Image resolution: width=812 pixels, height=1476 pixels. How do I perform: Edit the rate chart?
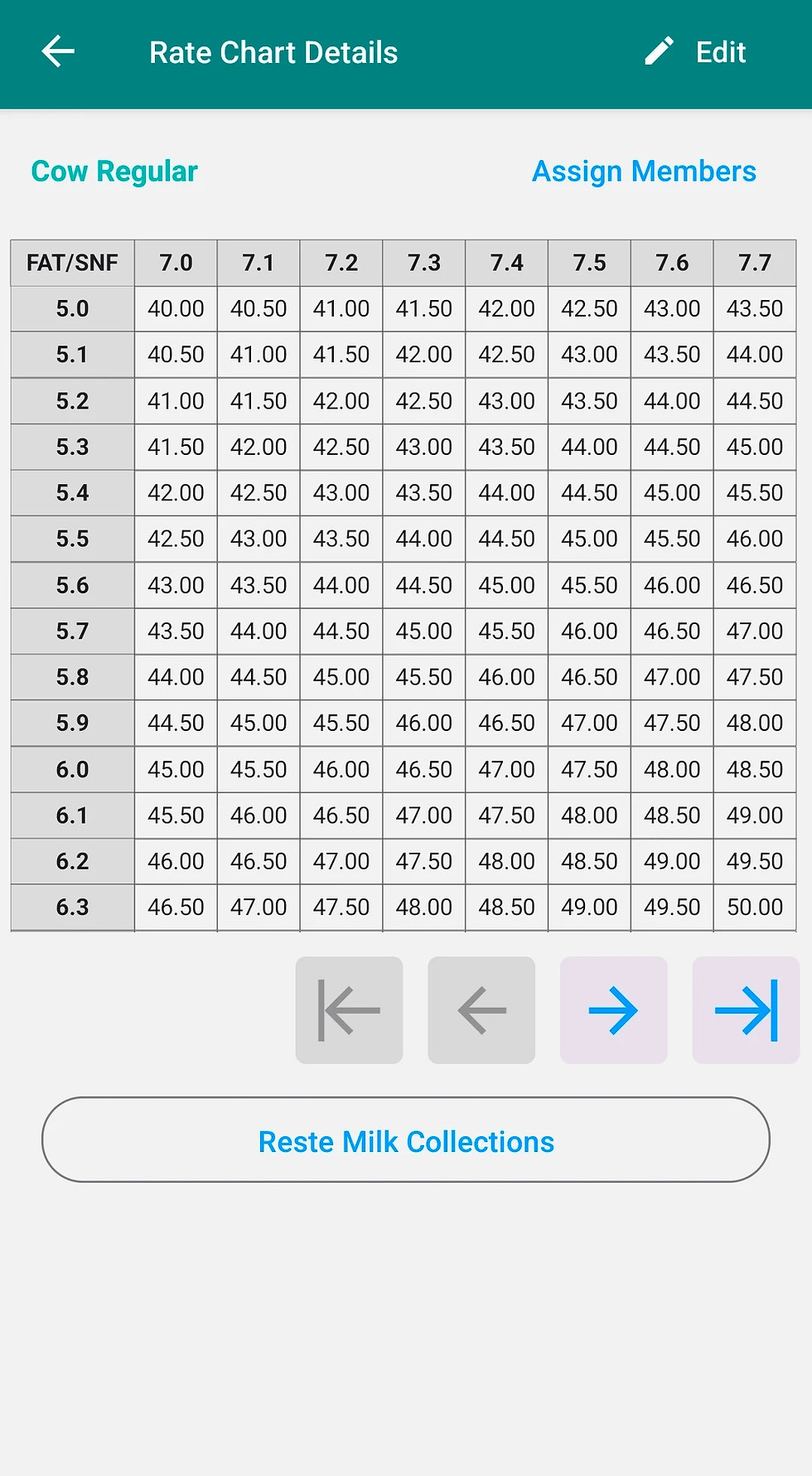[x=696, y=52]
